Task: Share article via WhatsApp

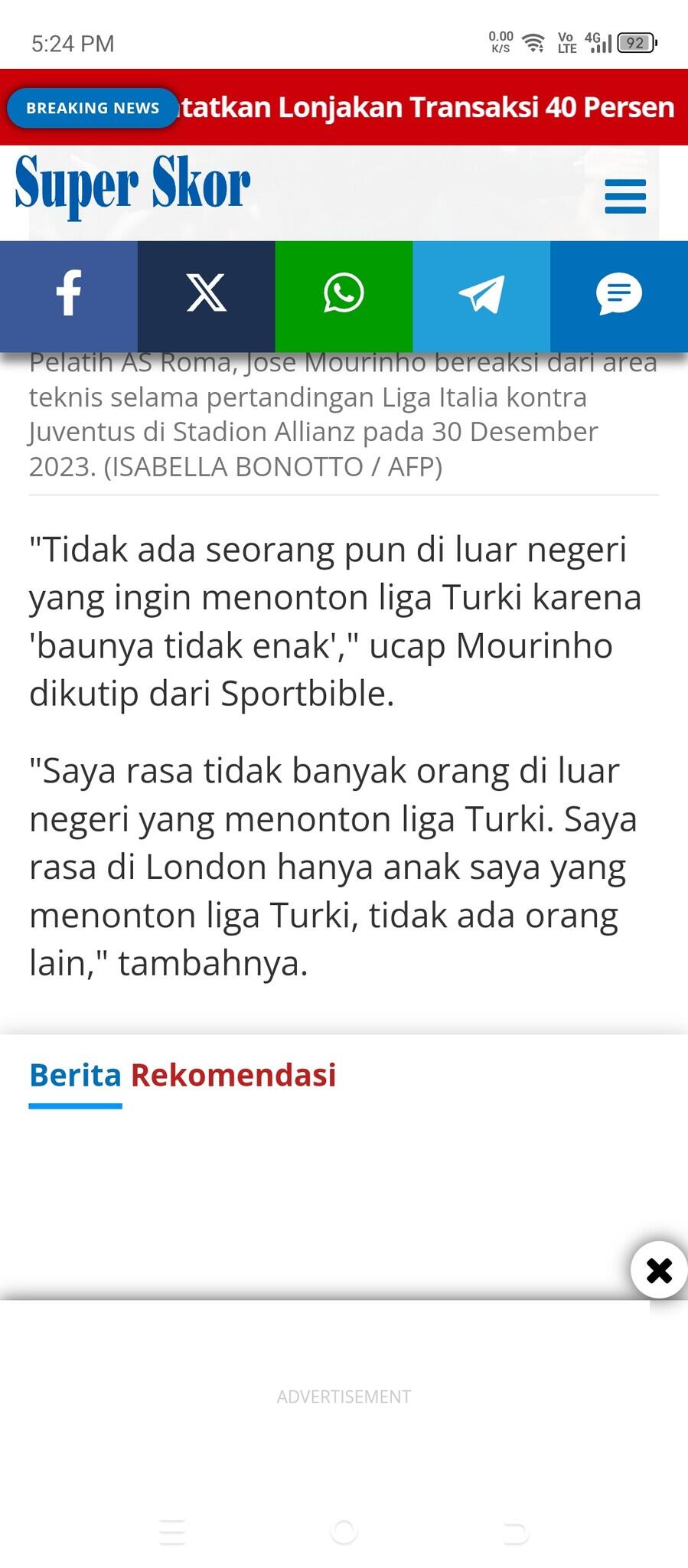Action: point(344,293)
